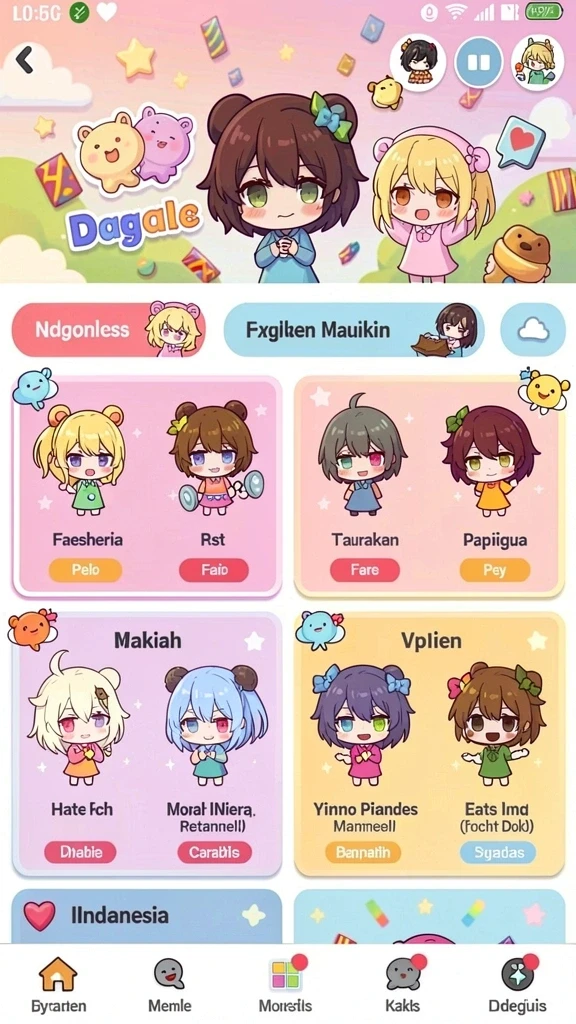
Task: Open the dark-haired avatar in the header
Action: pyautogui.click(x=418, y=63)
